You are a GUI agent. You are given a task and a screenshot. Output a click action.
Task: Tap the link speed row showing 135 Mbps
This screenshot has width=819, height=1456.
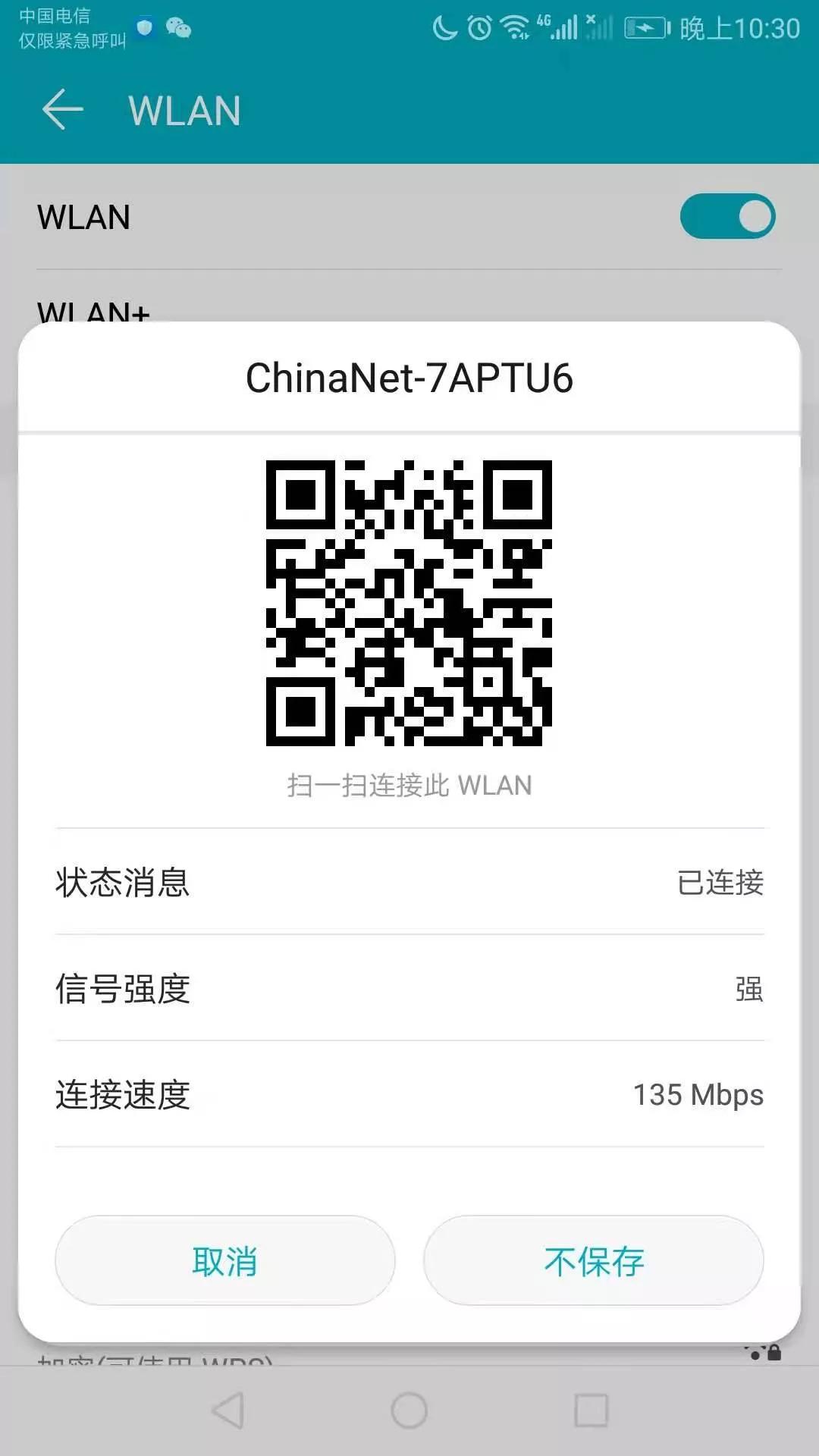409,1094
